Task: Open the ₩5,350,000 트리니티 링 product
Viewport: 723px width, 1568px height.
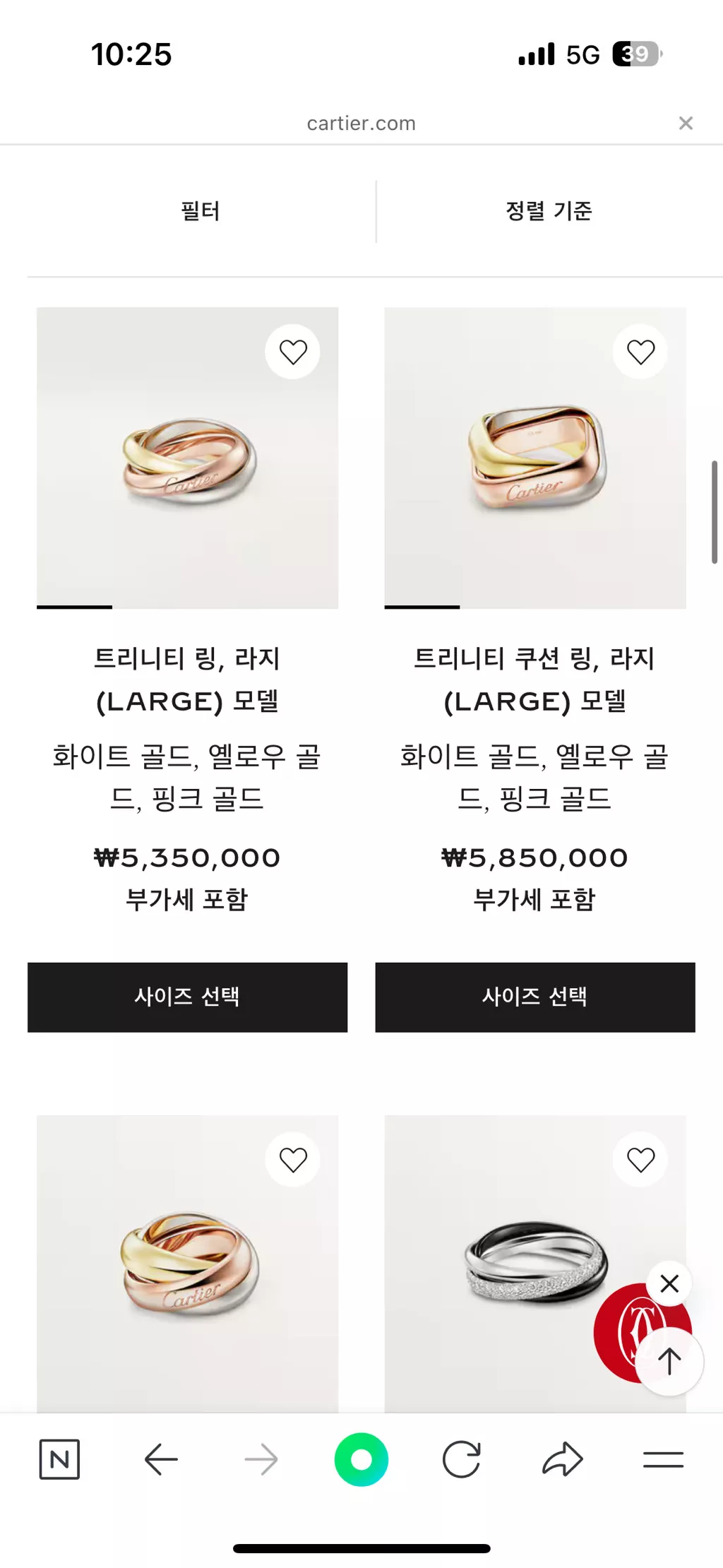Action: 187,458
